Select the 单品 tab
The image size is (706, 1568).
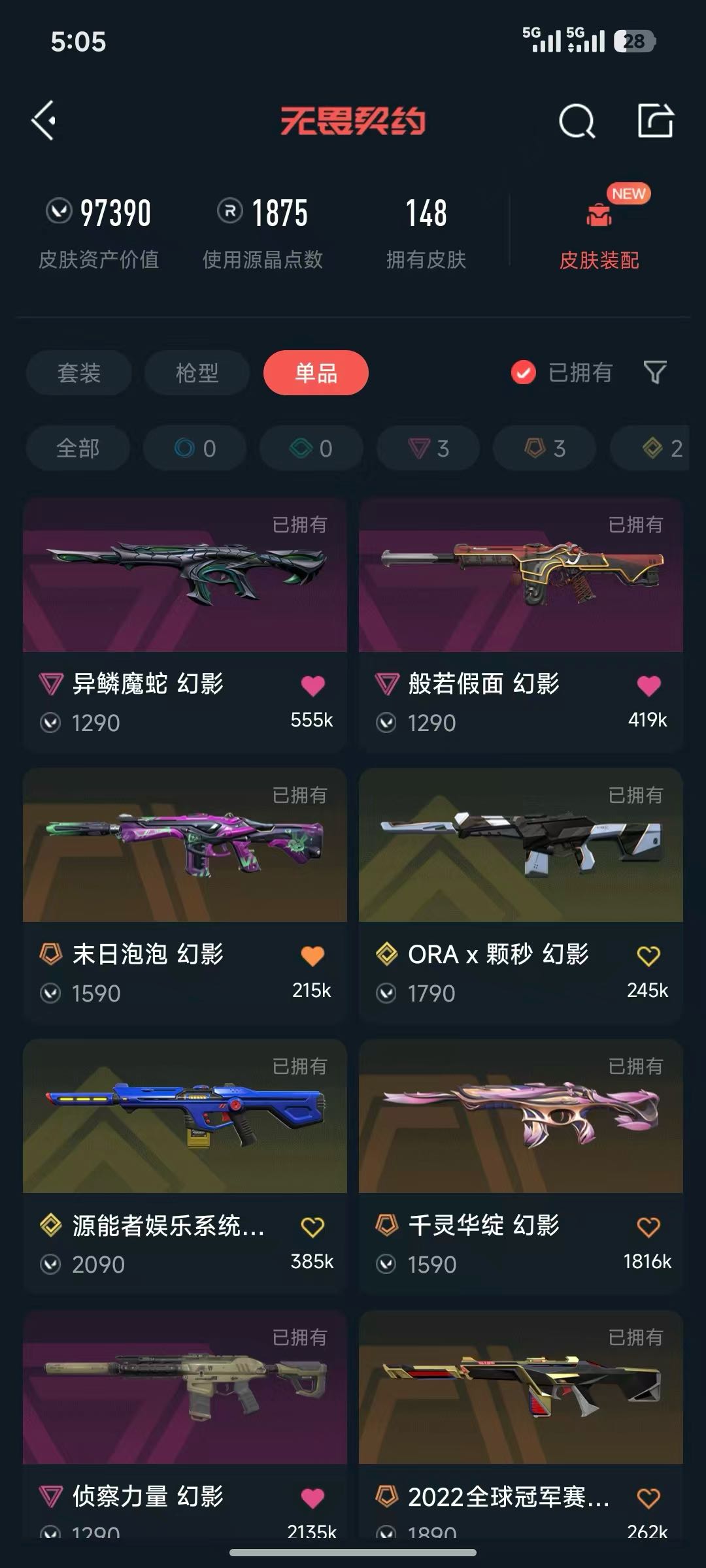[x=316, y=373]
